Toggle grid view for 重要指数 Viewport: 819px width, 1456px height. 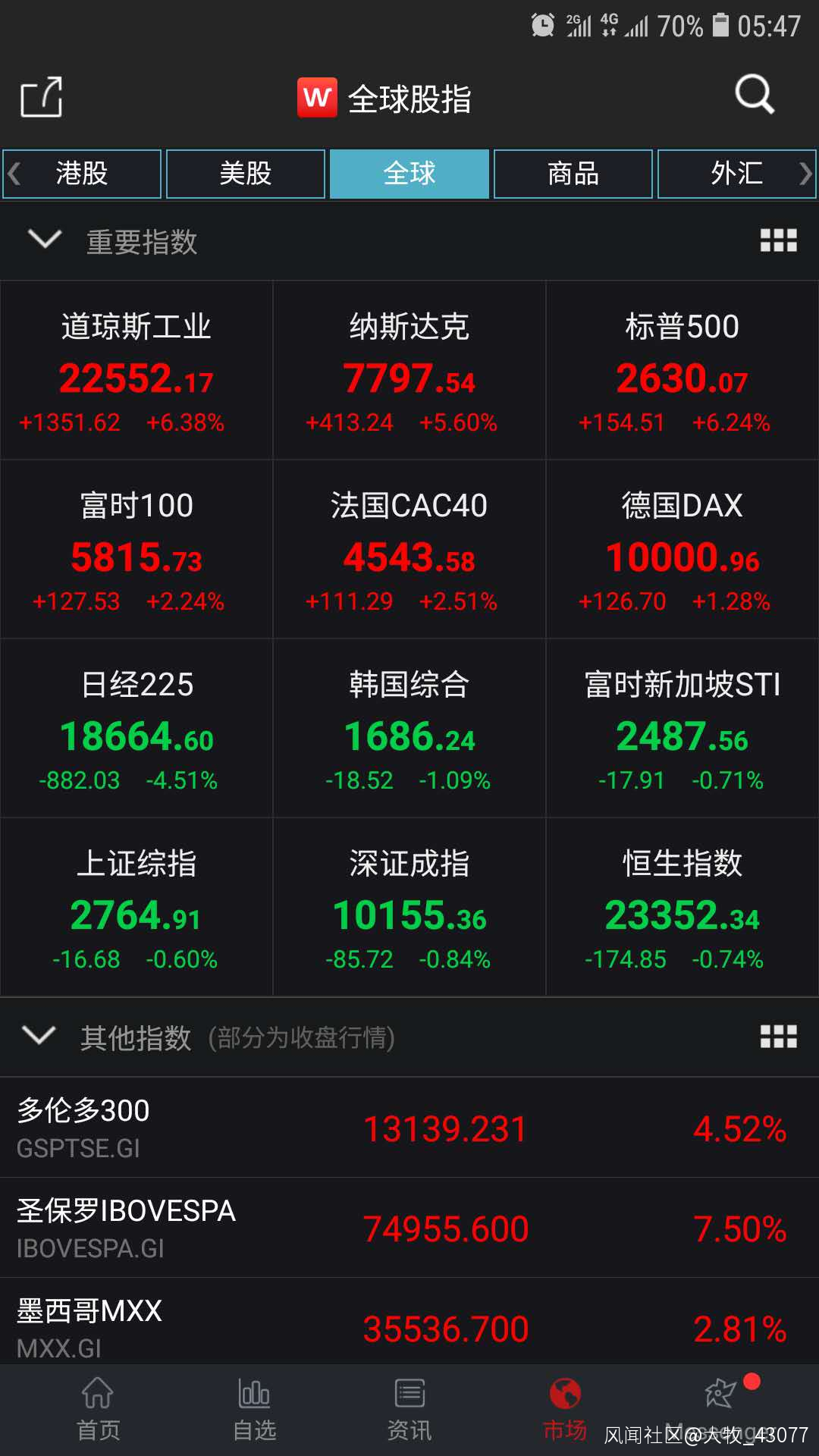[778, 240]
